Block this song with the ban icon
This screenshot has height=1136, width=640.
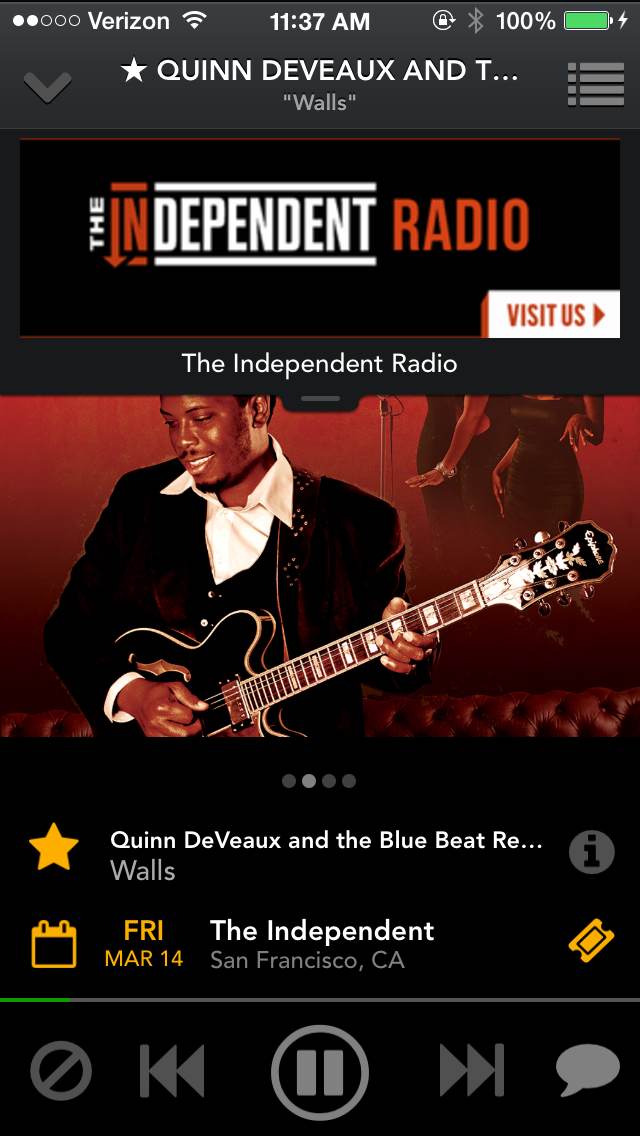pyautogui.click(x=61, y=1072)
